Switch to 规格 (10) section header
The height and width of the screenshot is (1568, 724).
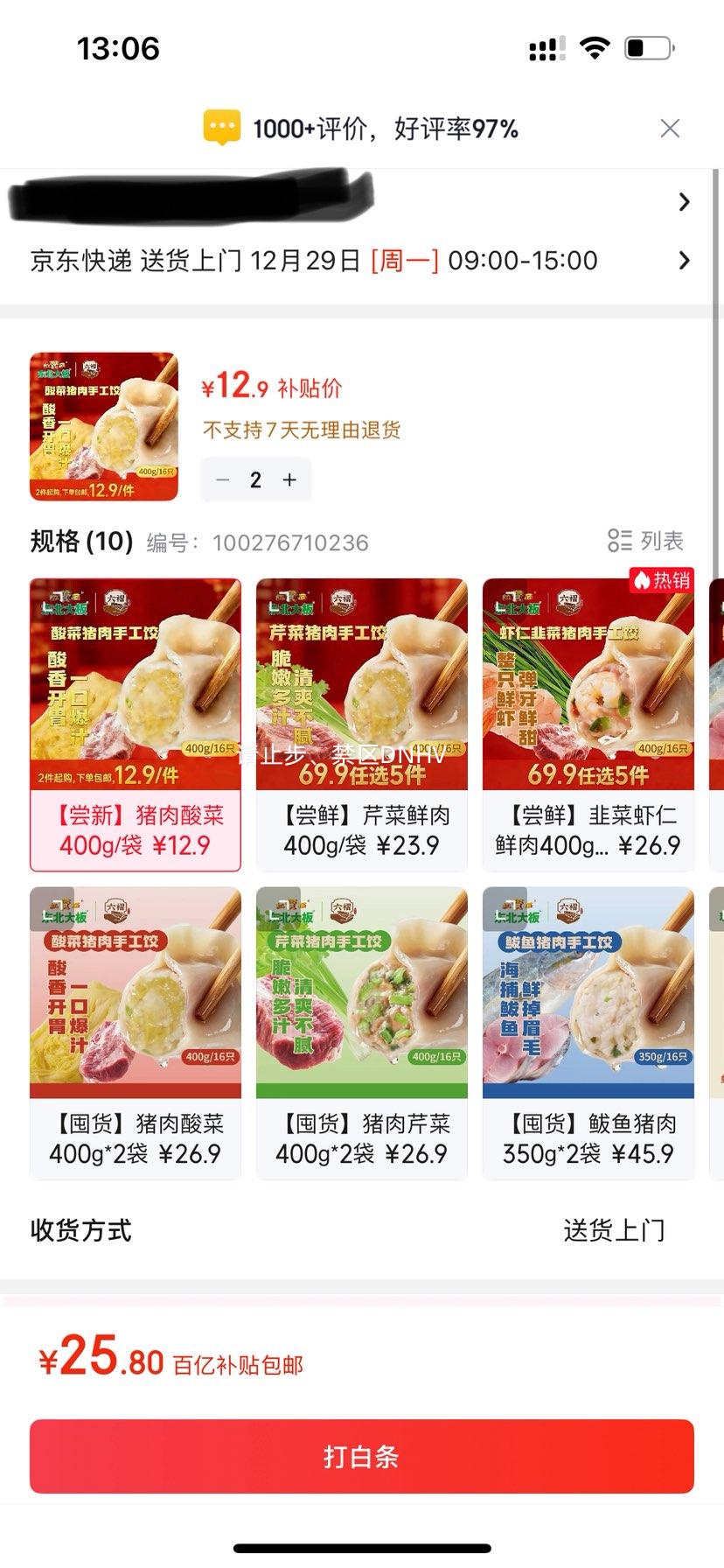point(77,542)
